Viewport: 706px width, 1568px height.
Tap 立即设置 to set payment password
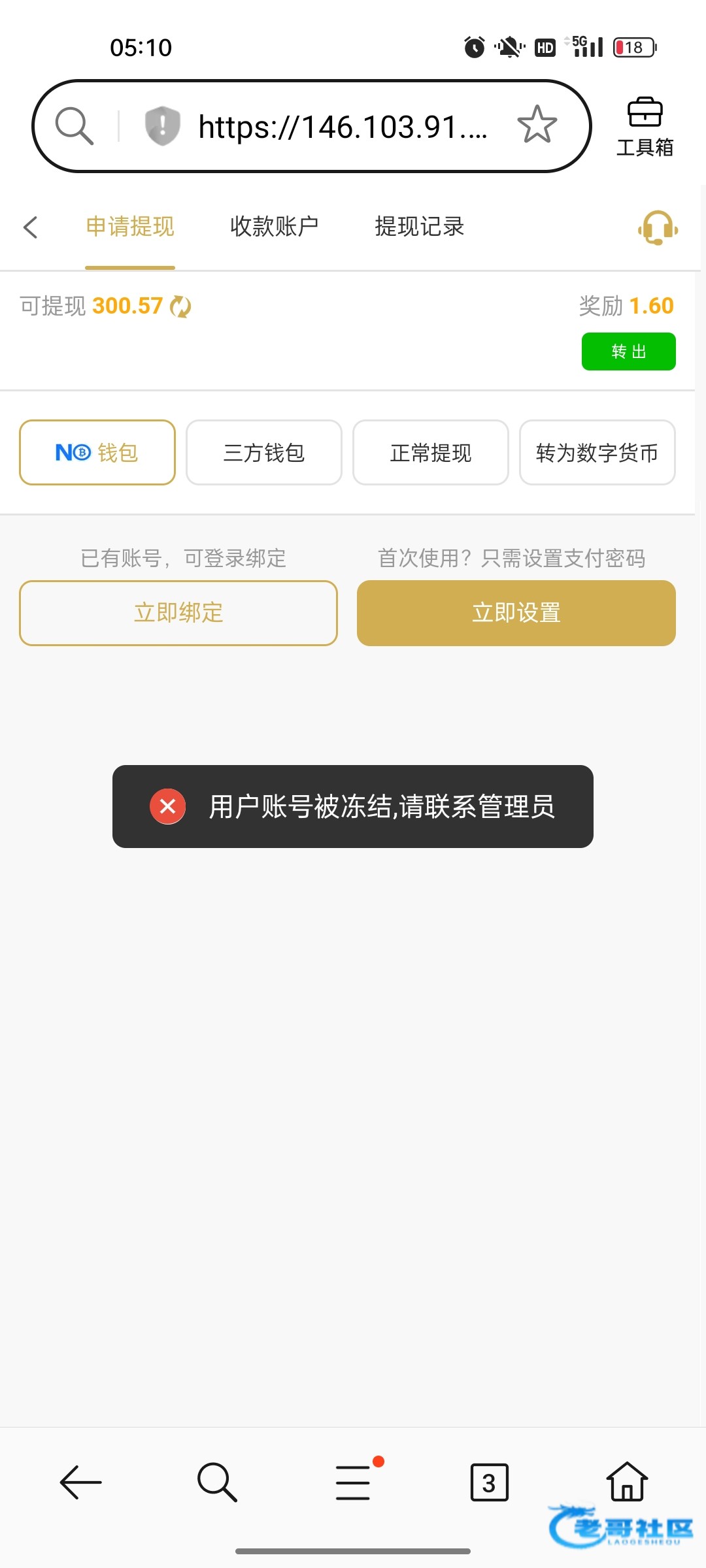[516, 613]
